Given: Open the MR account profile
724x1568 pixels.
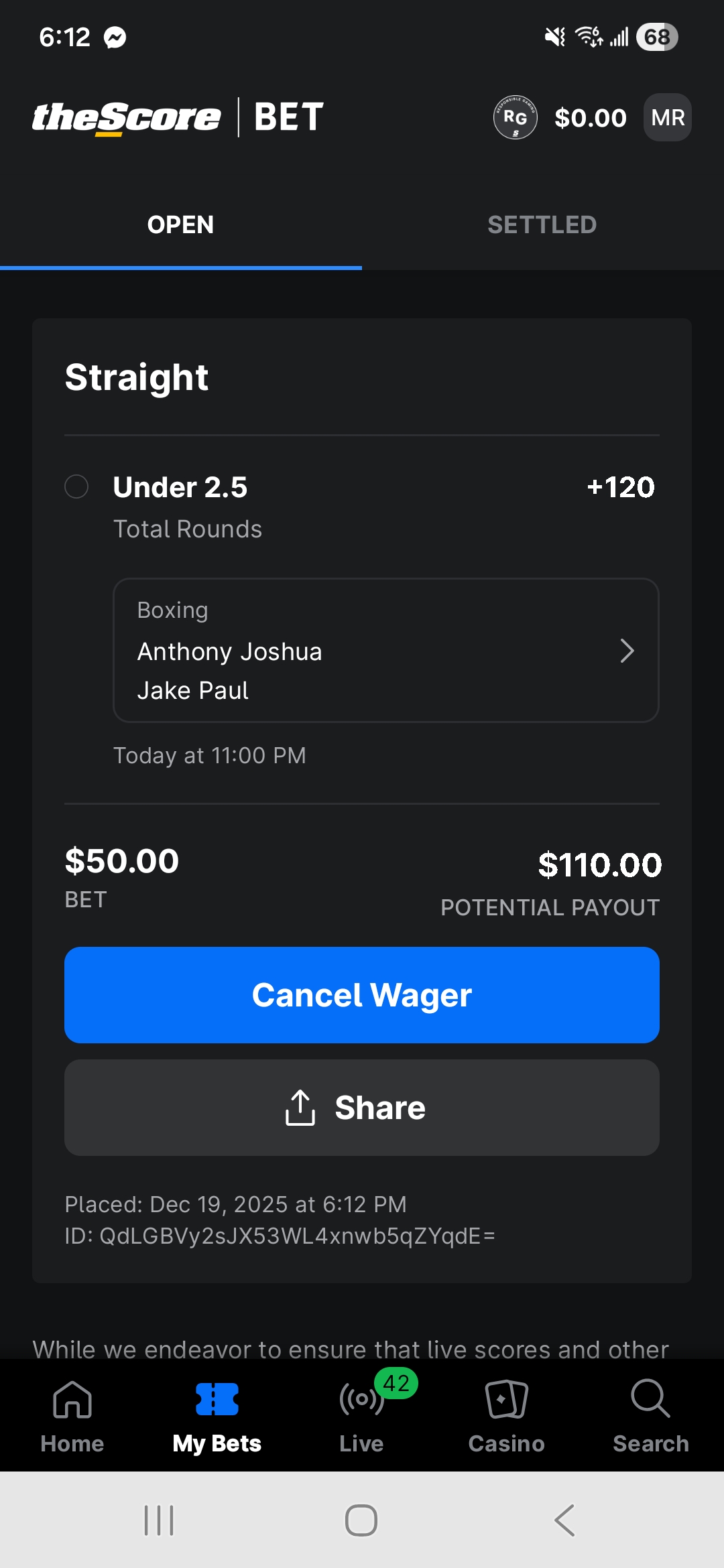Looking at the screenshot, I should point(668,117).
